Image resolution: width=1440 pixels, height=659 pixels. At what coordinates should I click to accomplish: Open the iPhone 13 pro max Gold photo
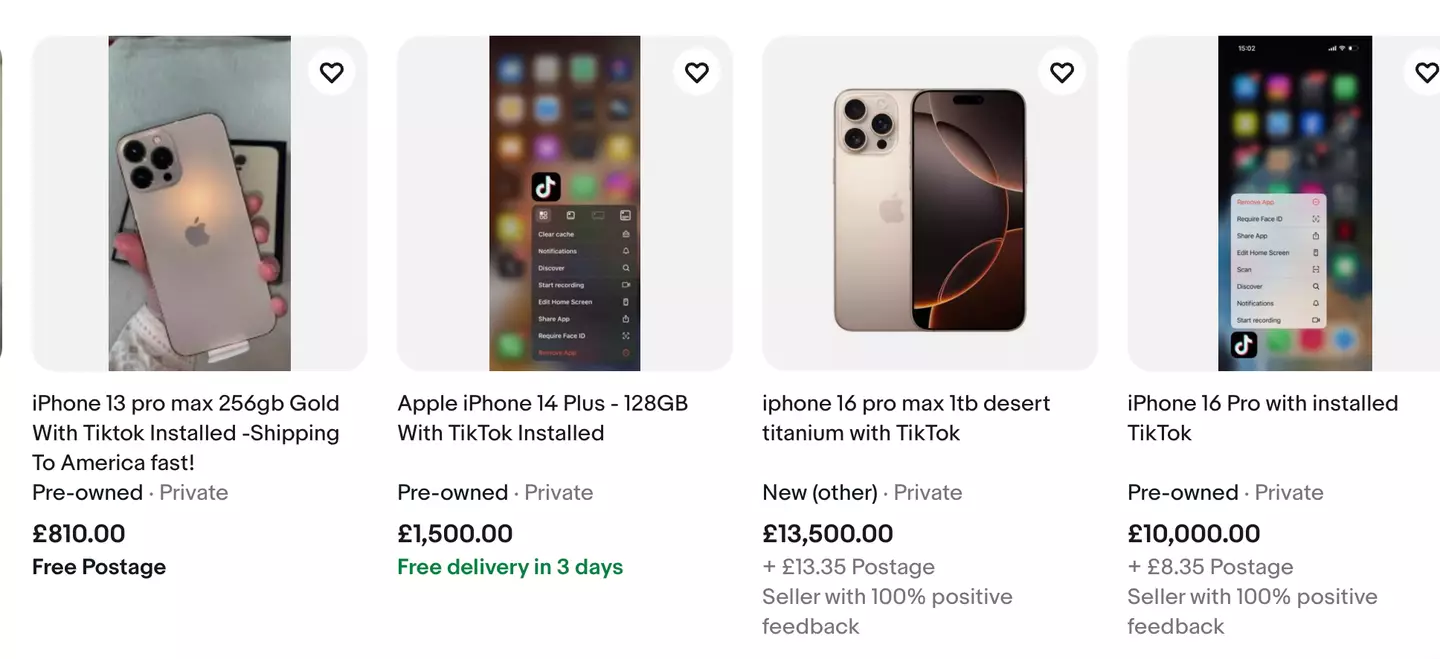(x=199, y=204)
